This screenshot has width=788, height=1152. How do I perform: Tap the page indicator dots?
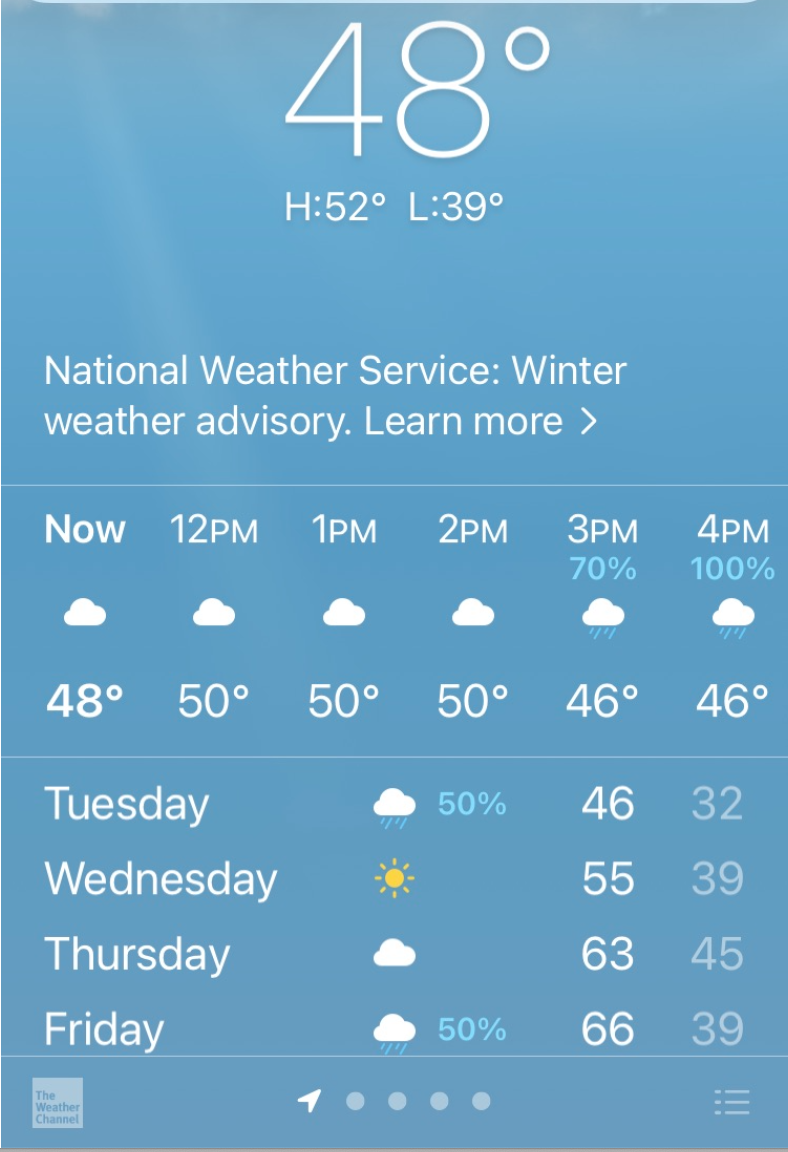click(418, 1101)
